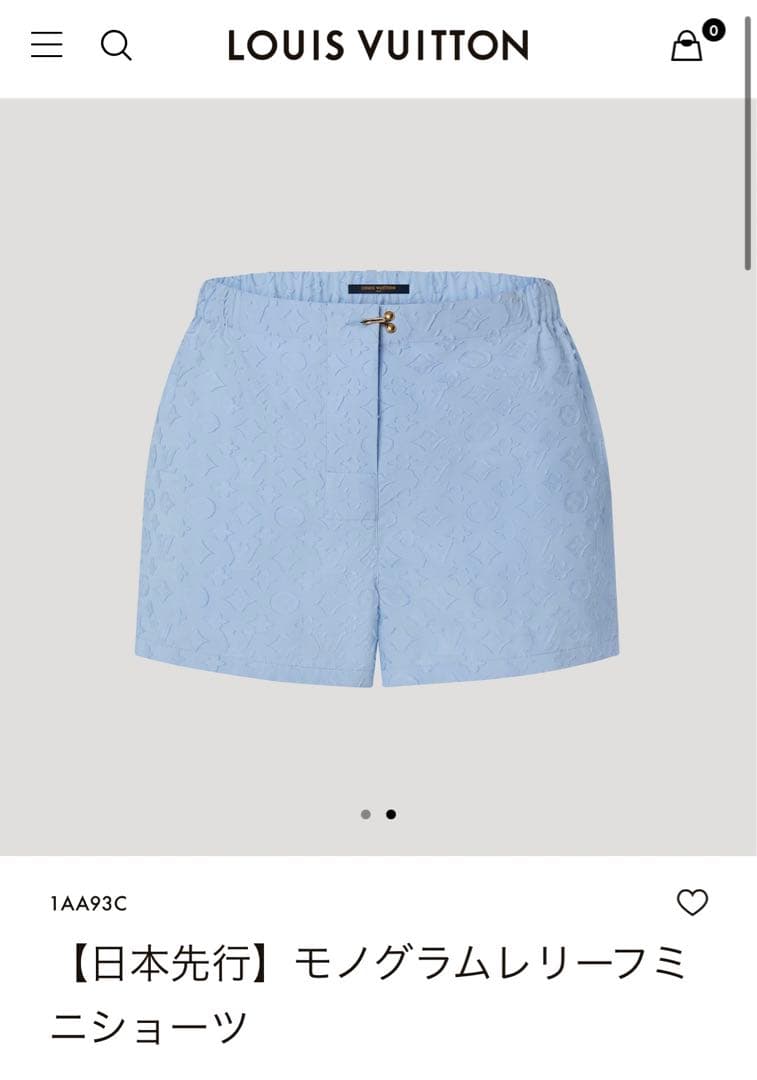757x1080 pixels.
Task: Open the モノグラムレリーフミニショーツ product title
Action: (x=369, y=985)
